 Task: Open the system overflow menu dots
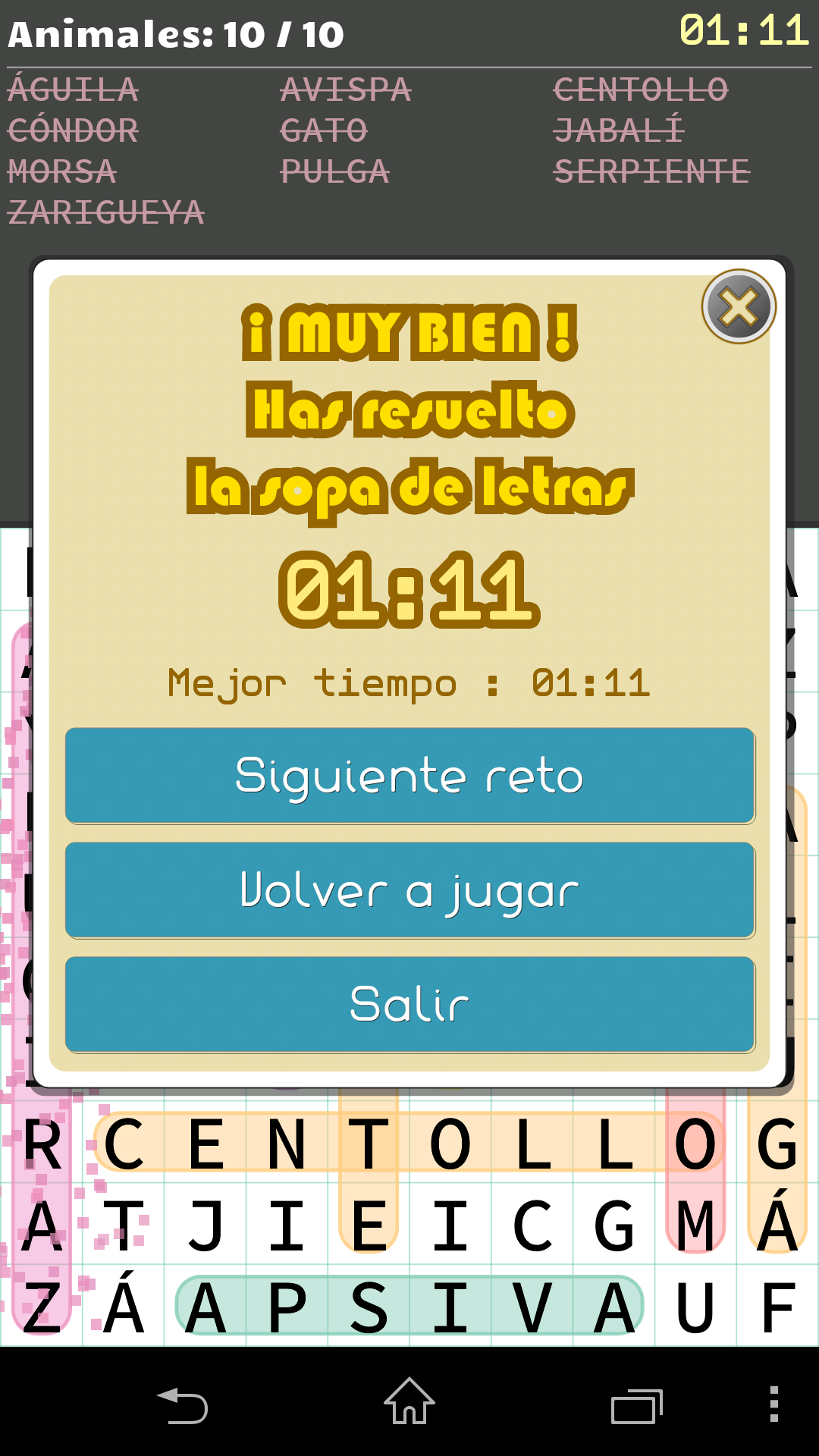(773, 1404)
